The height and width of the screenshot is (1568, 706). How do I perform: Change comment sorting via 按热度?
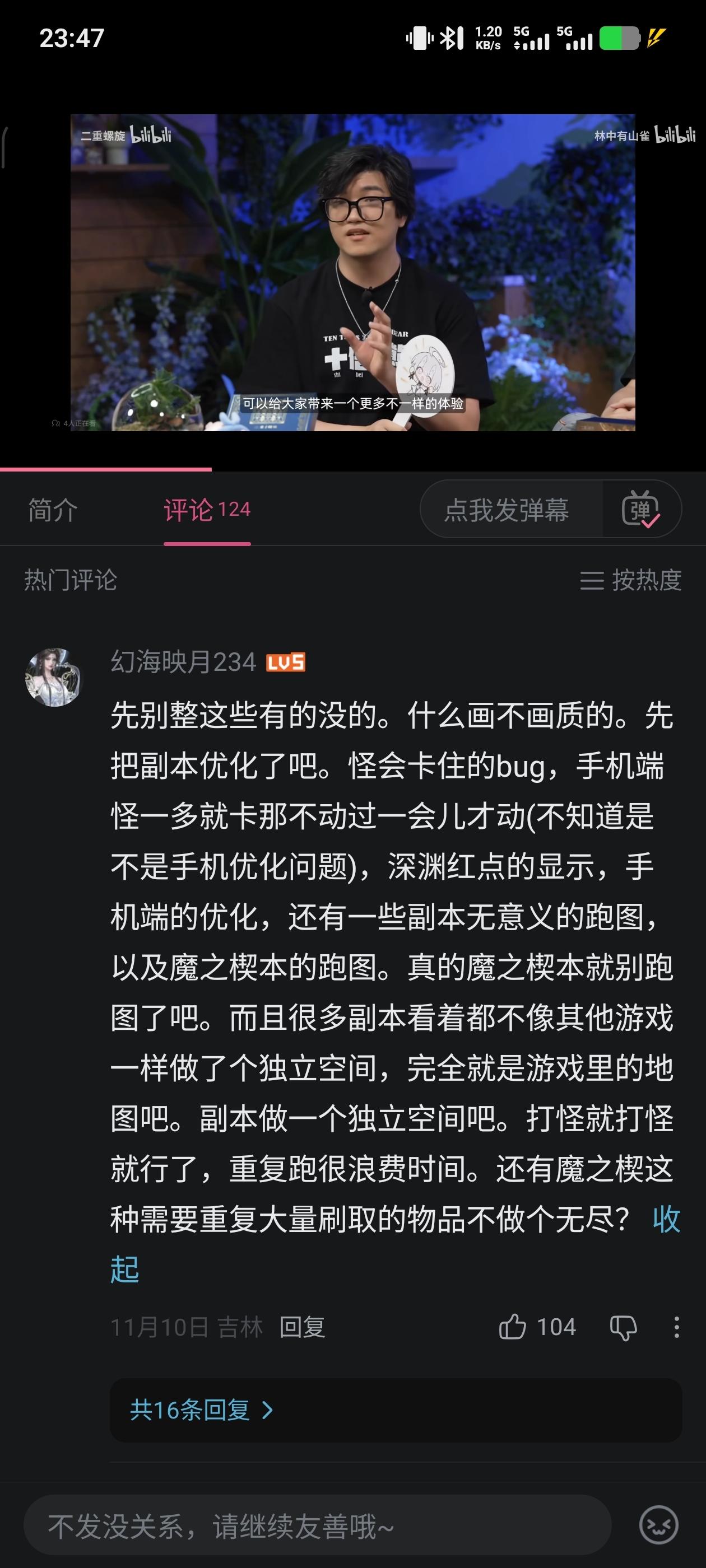(630, 580)
